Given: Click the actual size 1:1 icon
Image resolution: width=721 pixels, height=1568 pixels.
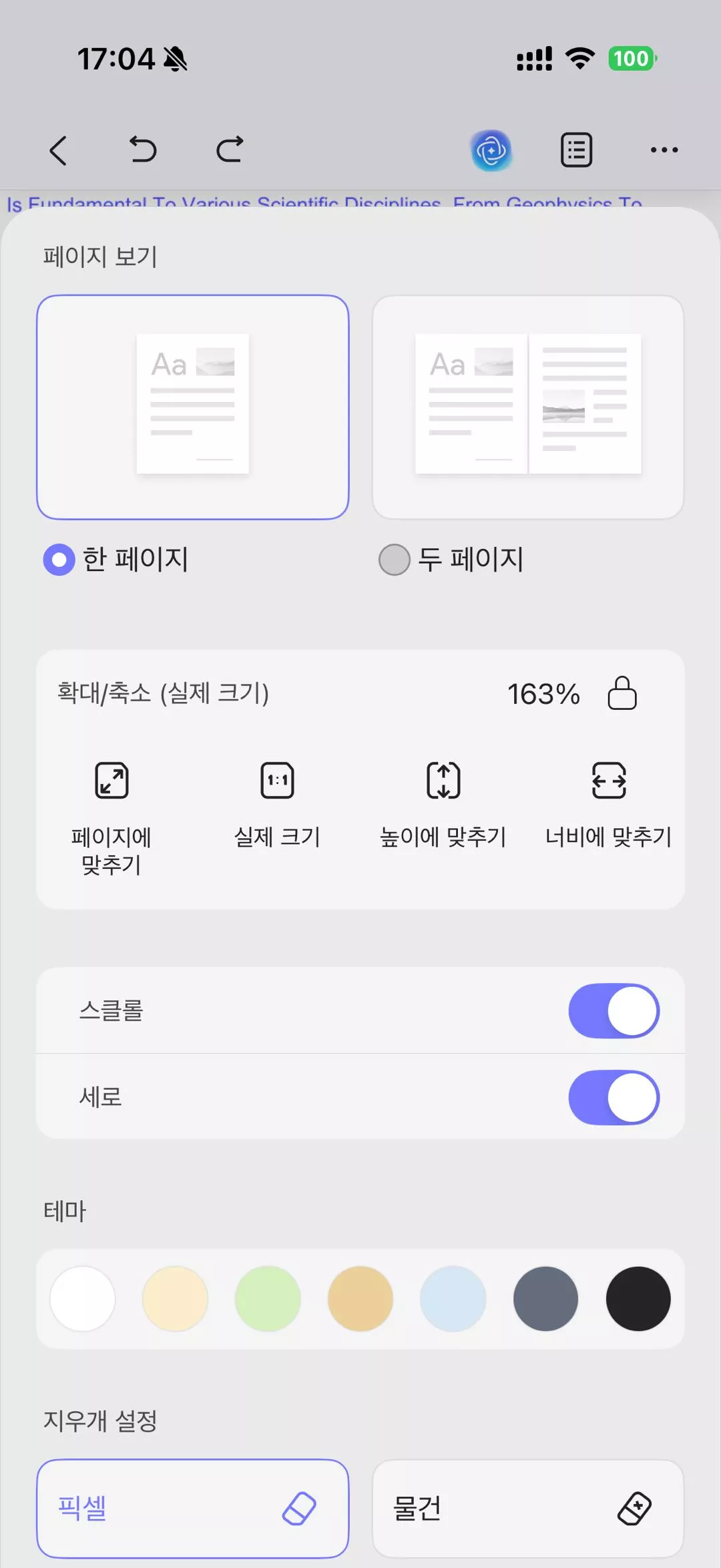Looking at the screenshot, I should coord(276,780).
